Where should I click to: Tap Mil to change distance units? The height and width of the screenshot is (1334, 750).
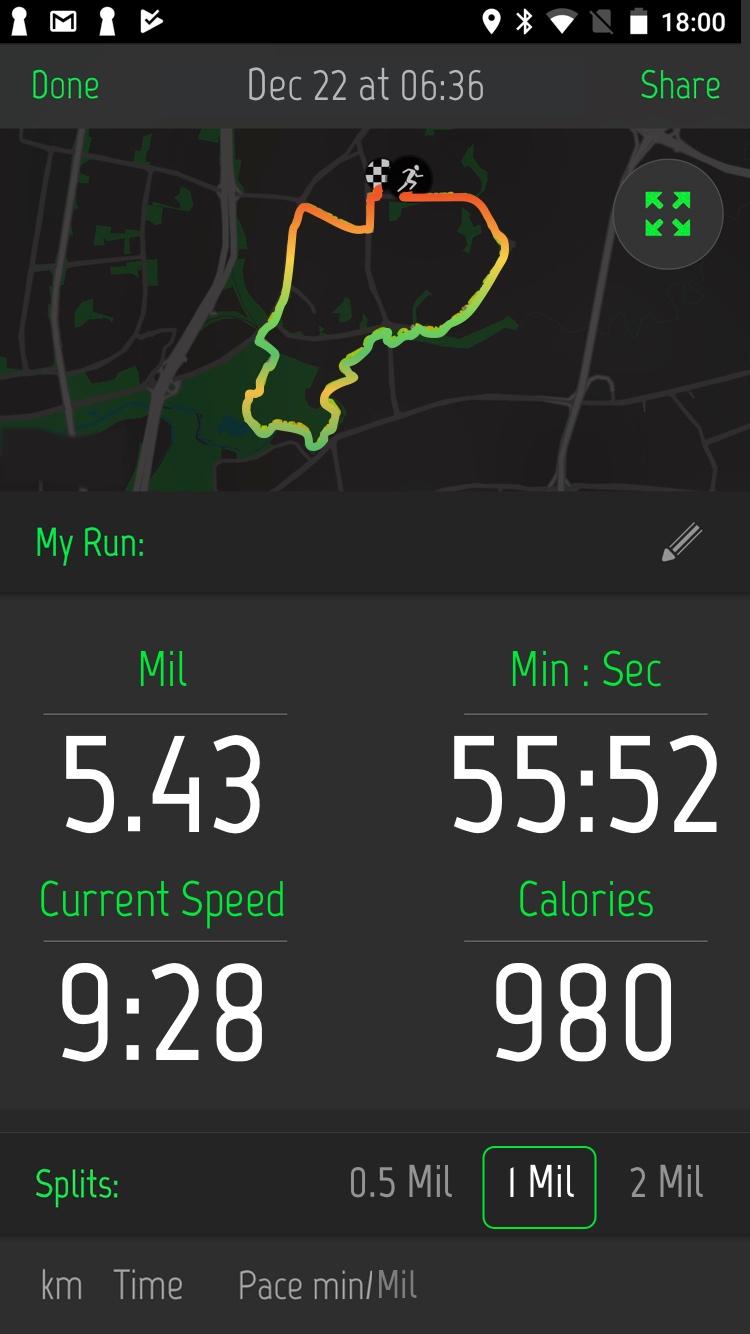coord(163,669)
